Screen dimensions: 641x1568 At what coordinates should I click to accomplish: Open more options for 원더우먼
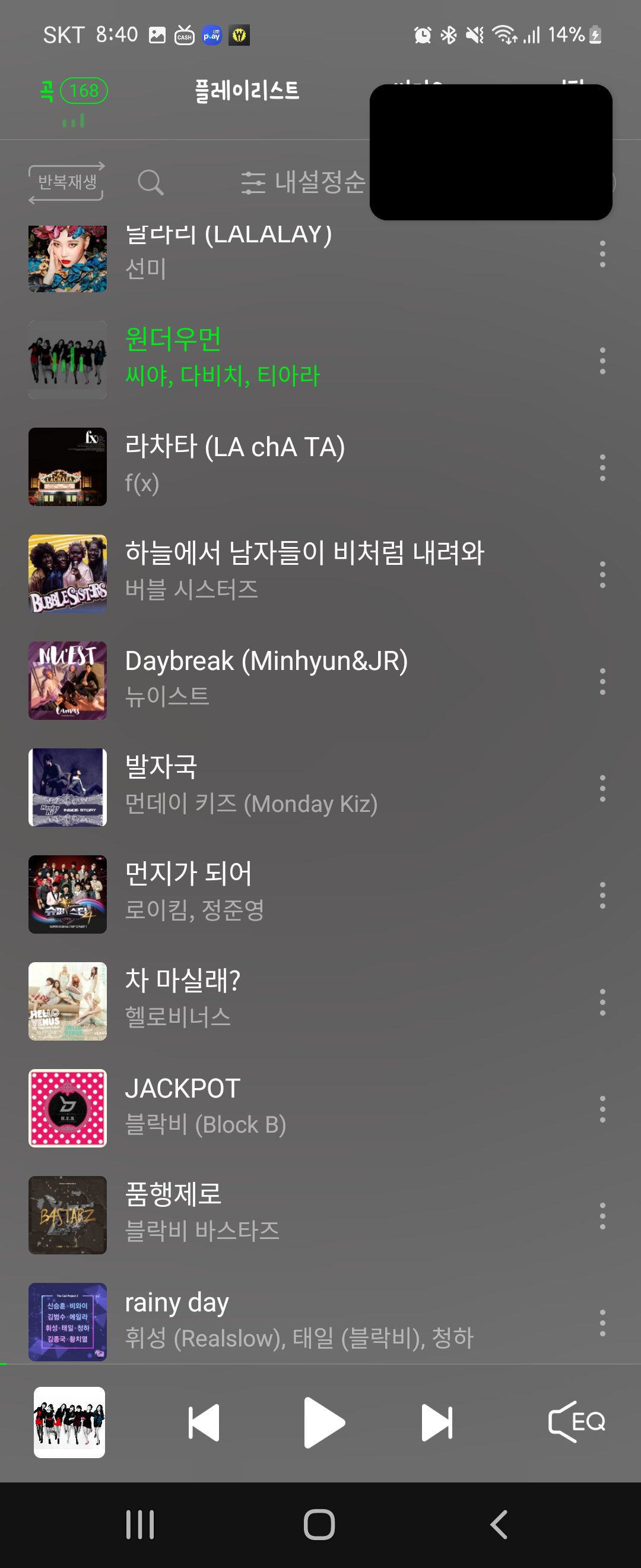click(602, 361)
